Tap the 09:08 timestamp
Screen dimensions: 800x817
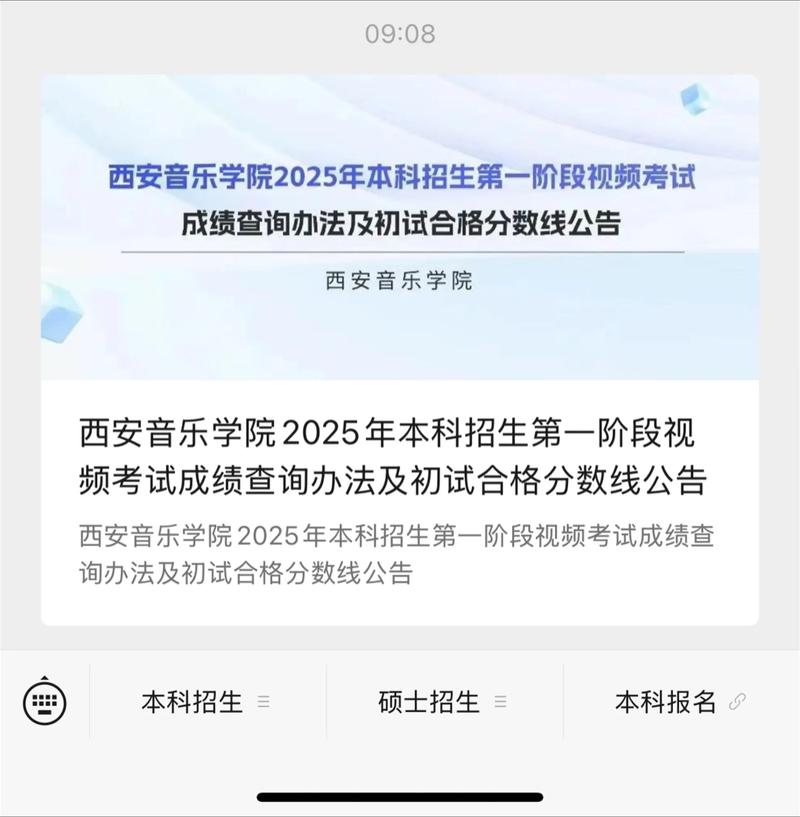coord(400,33)
